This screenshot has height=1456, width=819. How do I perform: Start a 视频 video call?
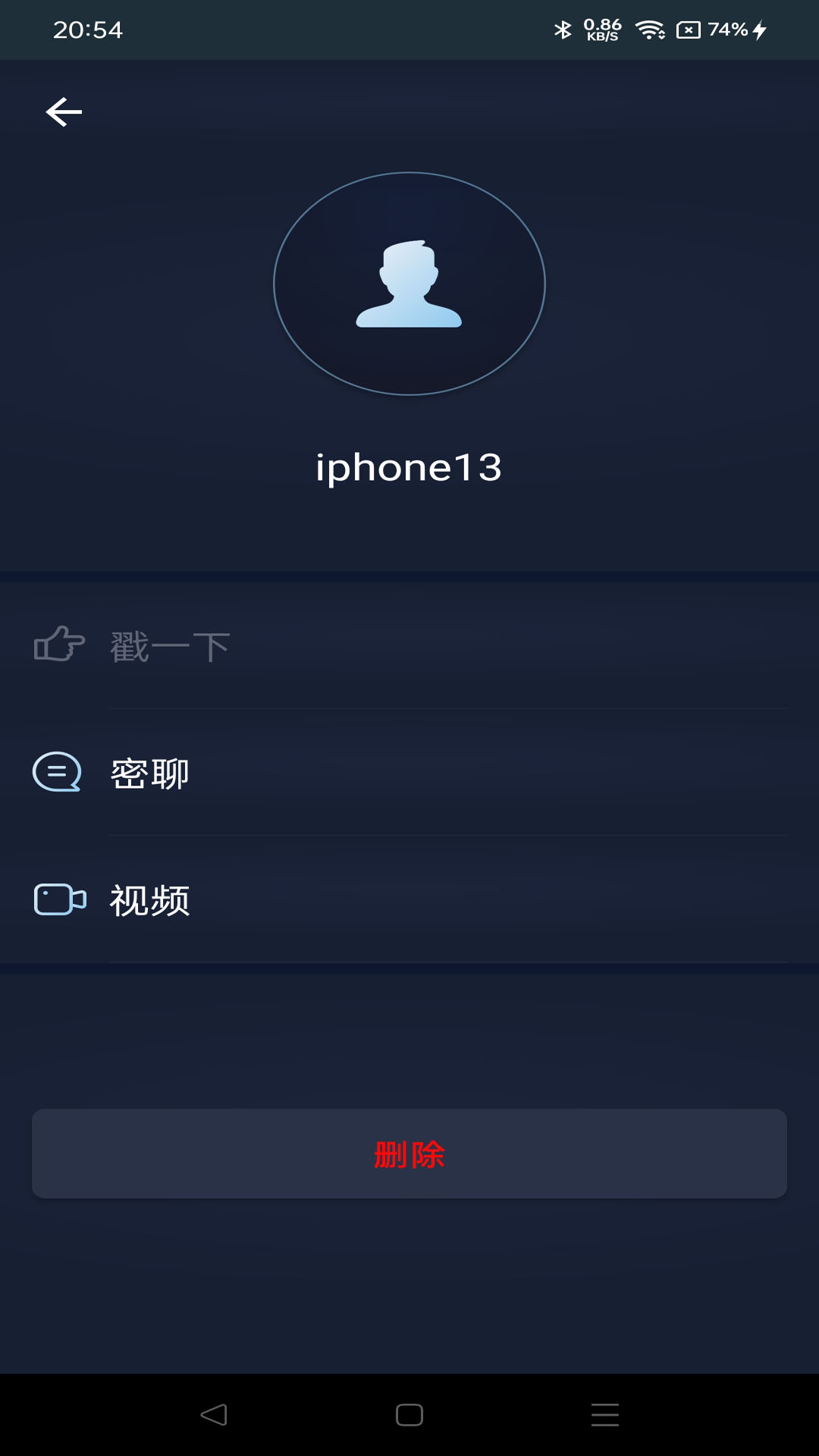point(409,899)
